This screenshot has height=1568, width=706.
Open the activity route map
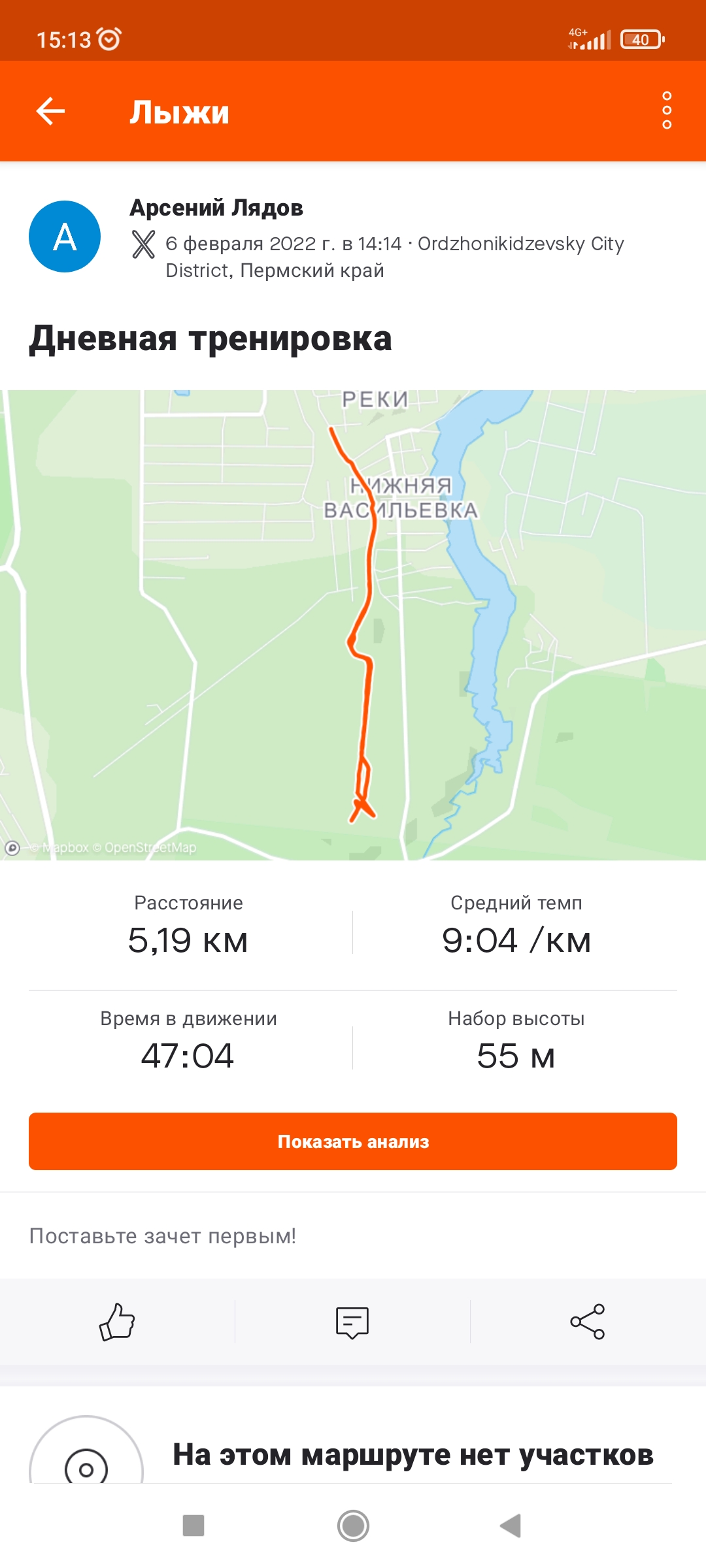tap(353, 625)
